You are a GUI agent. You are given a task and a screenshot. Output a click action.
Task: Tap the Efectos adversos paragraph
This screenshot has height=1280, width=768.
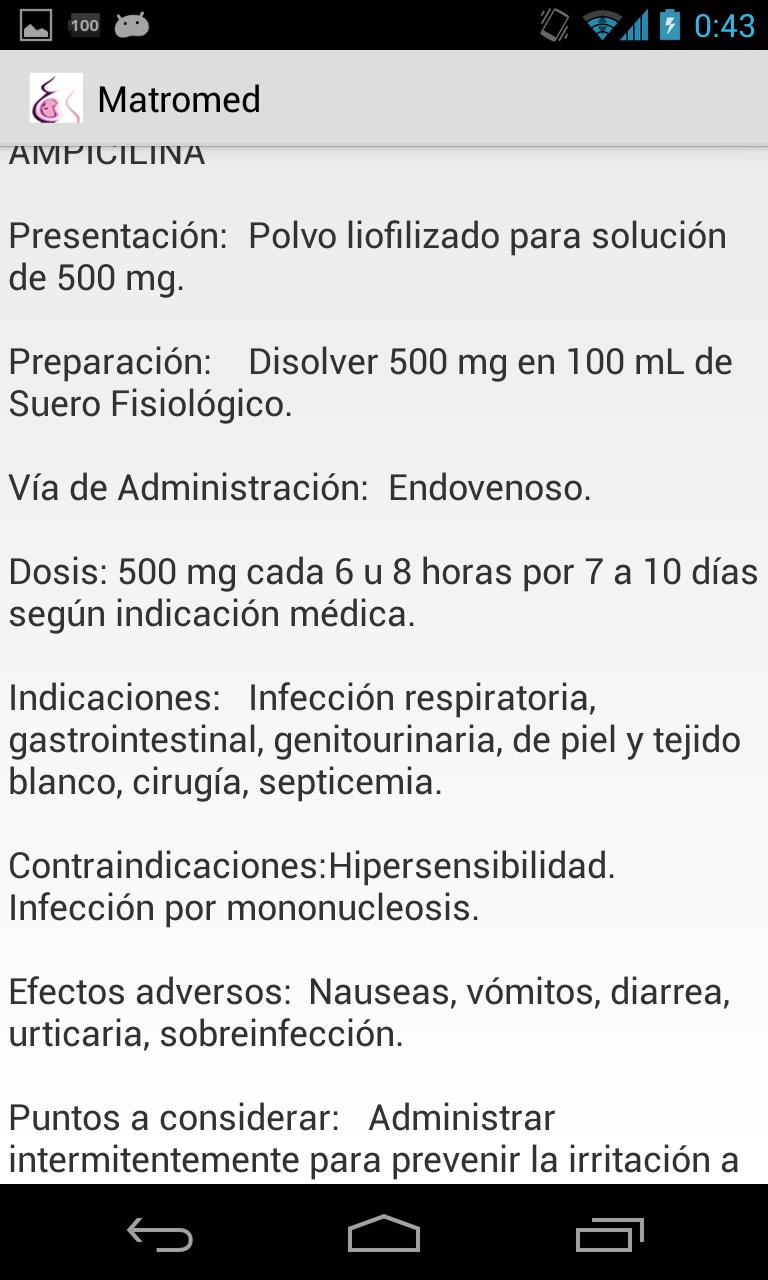(370, 1012)
